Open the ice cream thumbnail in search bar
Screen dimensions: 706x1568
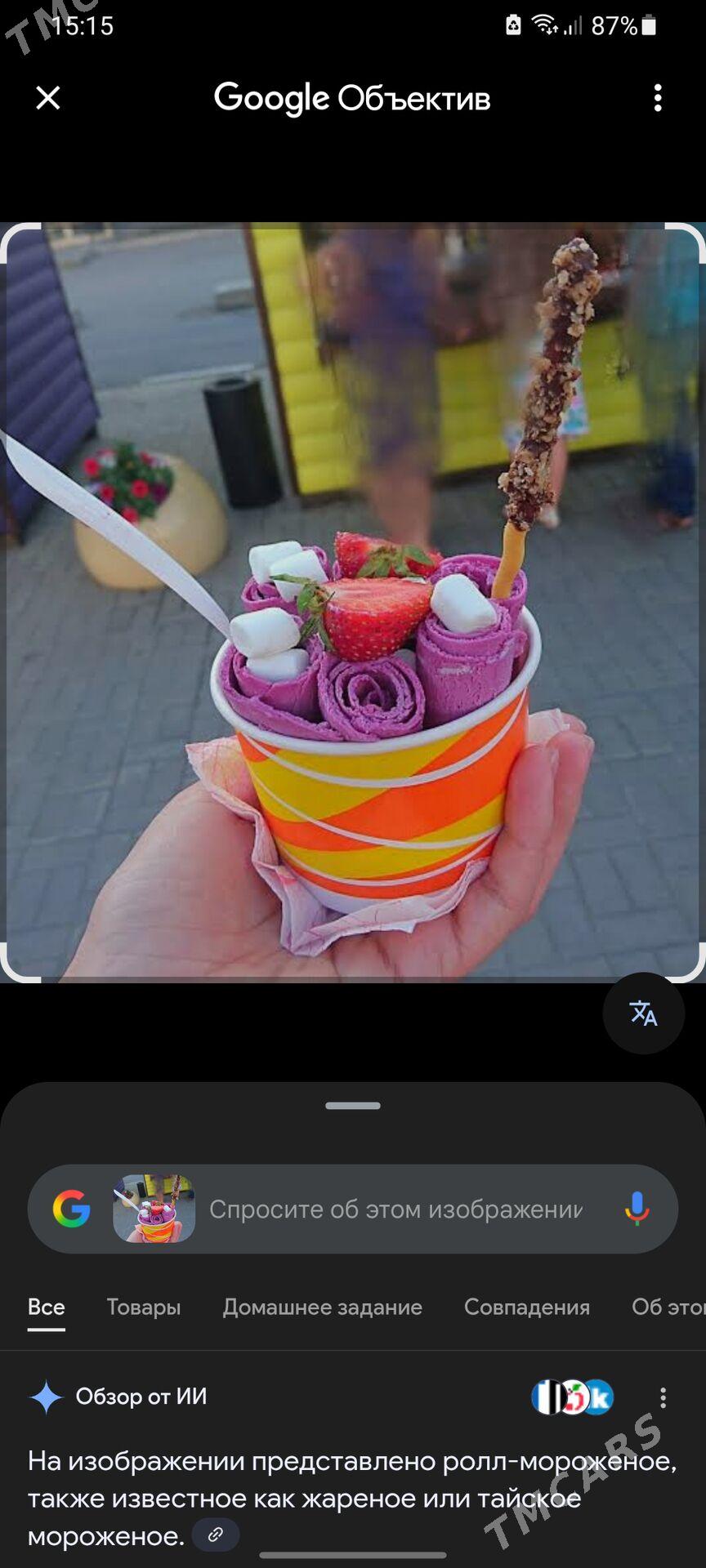[x=154, y=1209]
